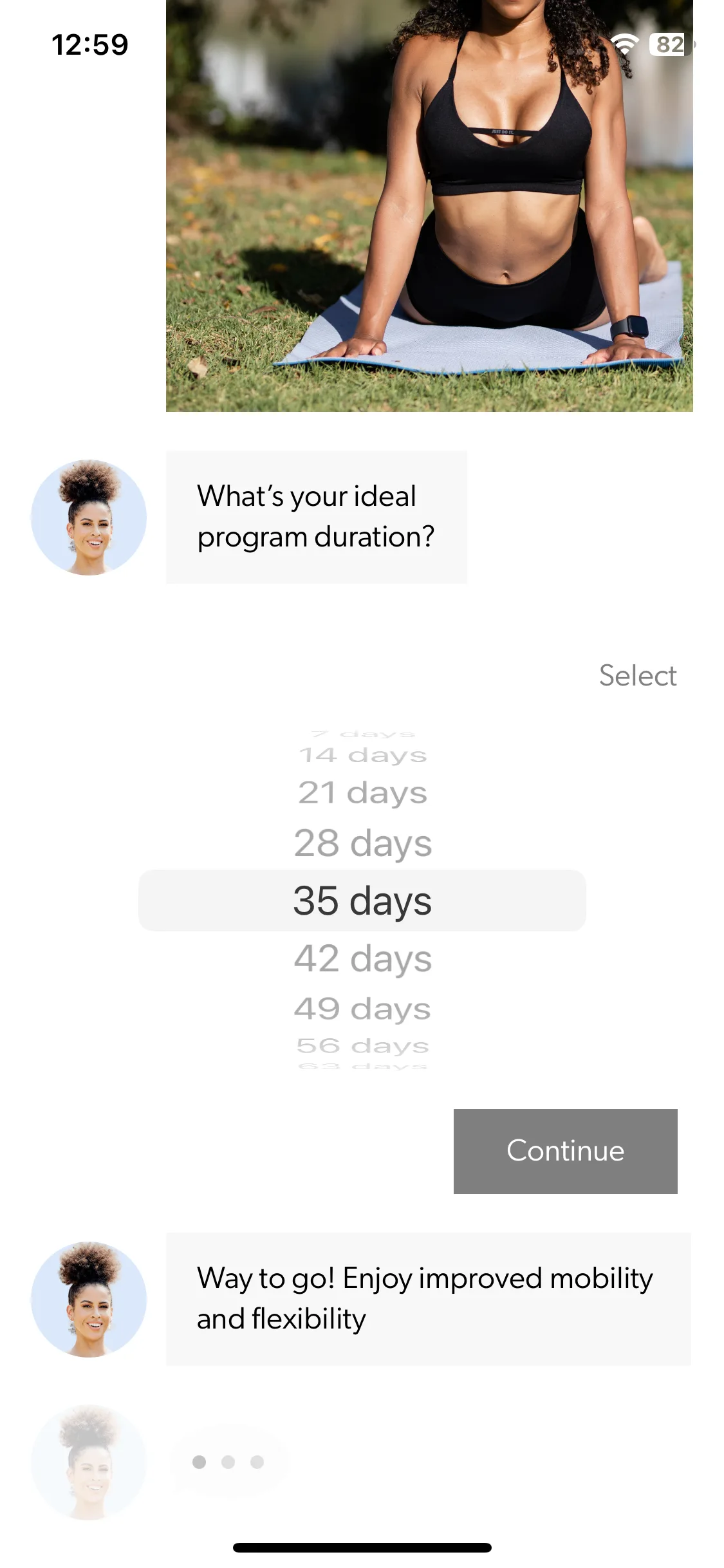Pick 56 days in the picker wheel

click(362, 1046)
